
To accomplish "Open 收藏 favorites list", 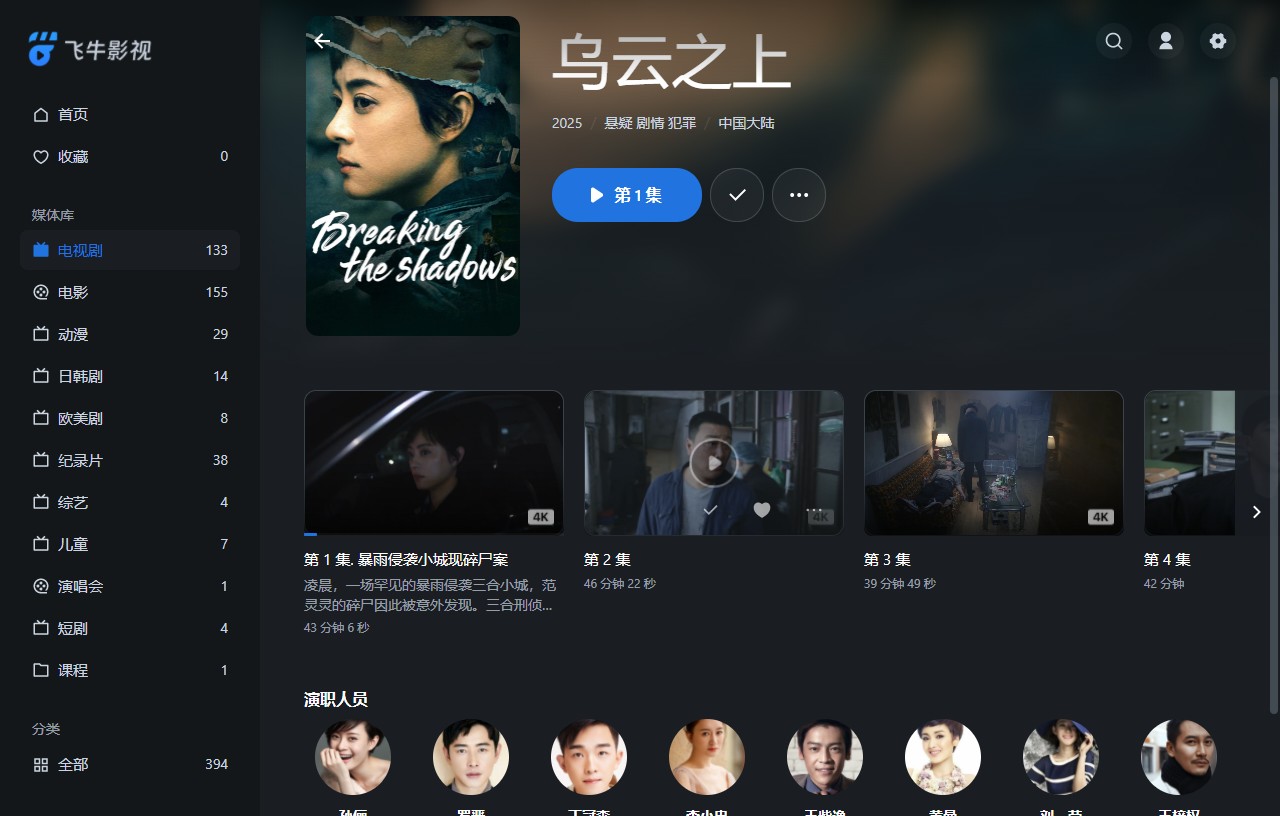I will point(73,157).
